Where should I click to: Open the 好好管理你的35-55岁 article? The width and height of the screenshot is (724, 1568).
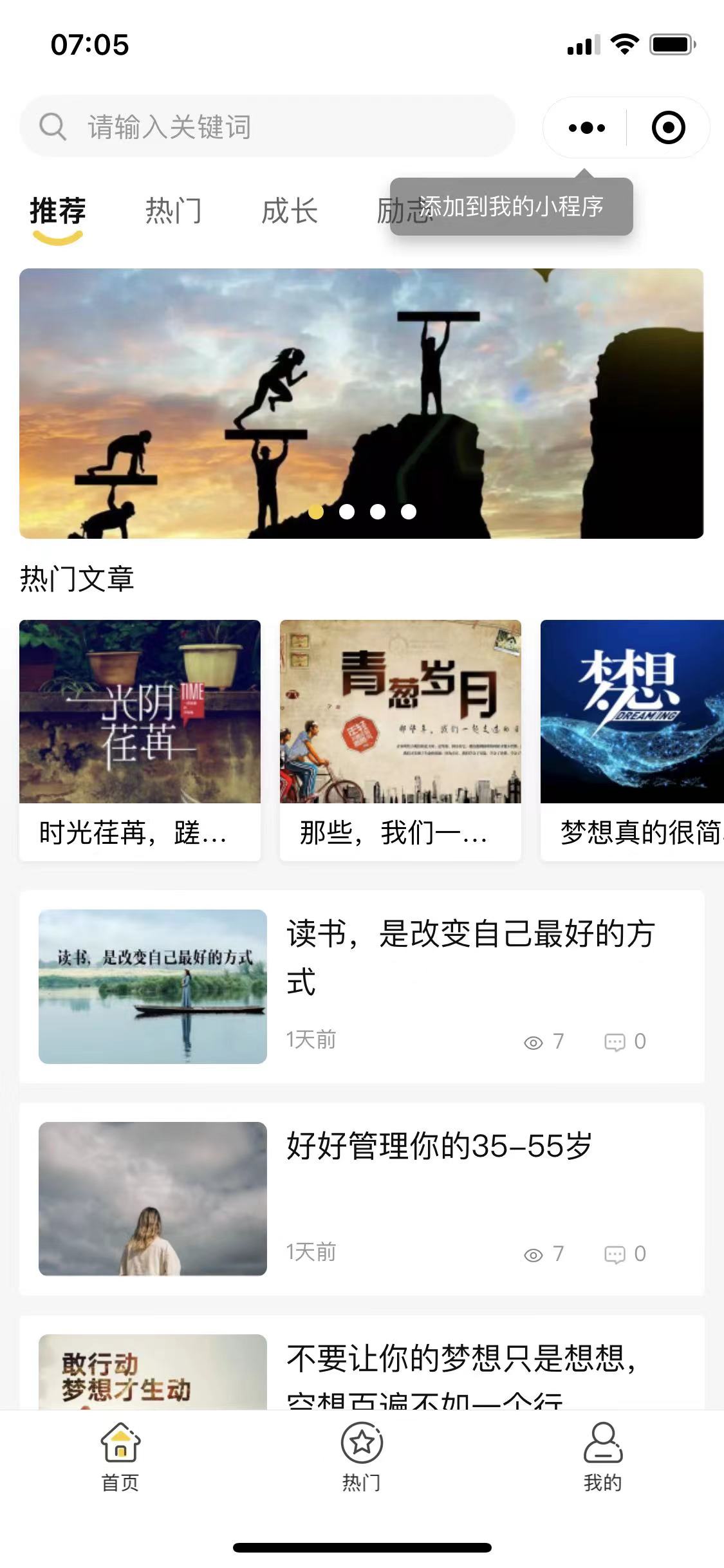click(362, 1199)
